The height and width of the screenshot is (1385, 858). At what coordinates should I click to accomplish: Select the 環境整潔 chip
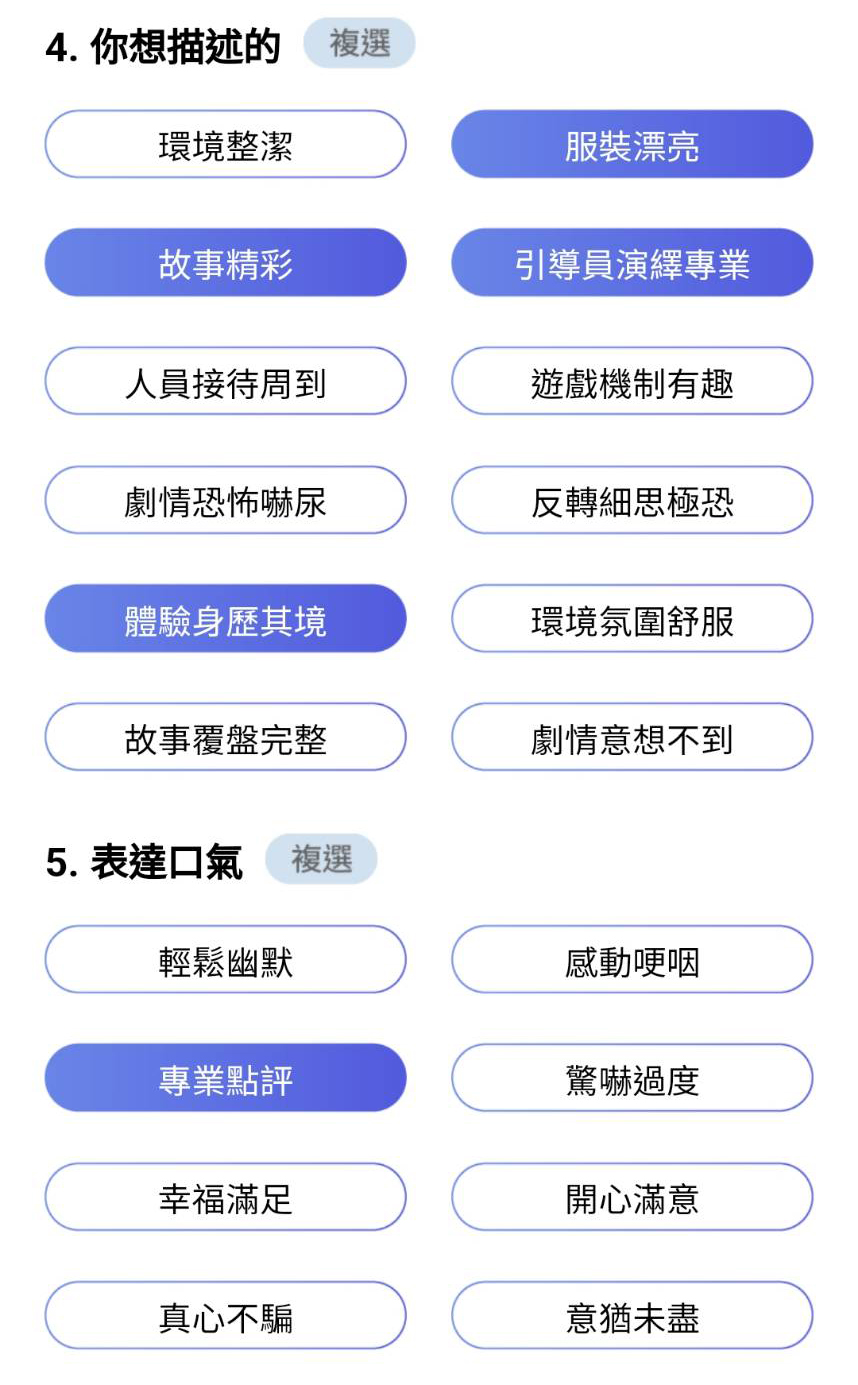225,144
